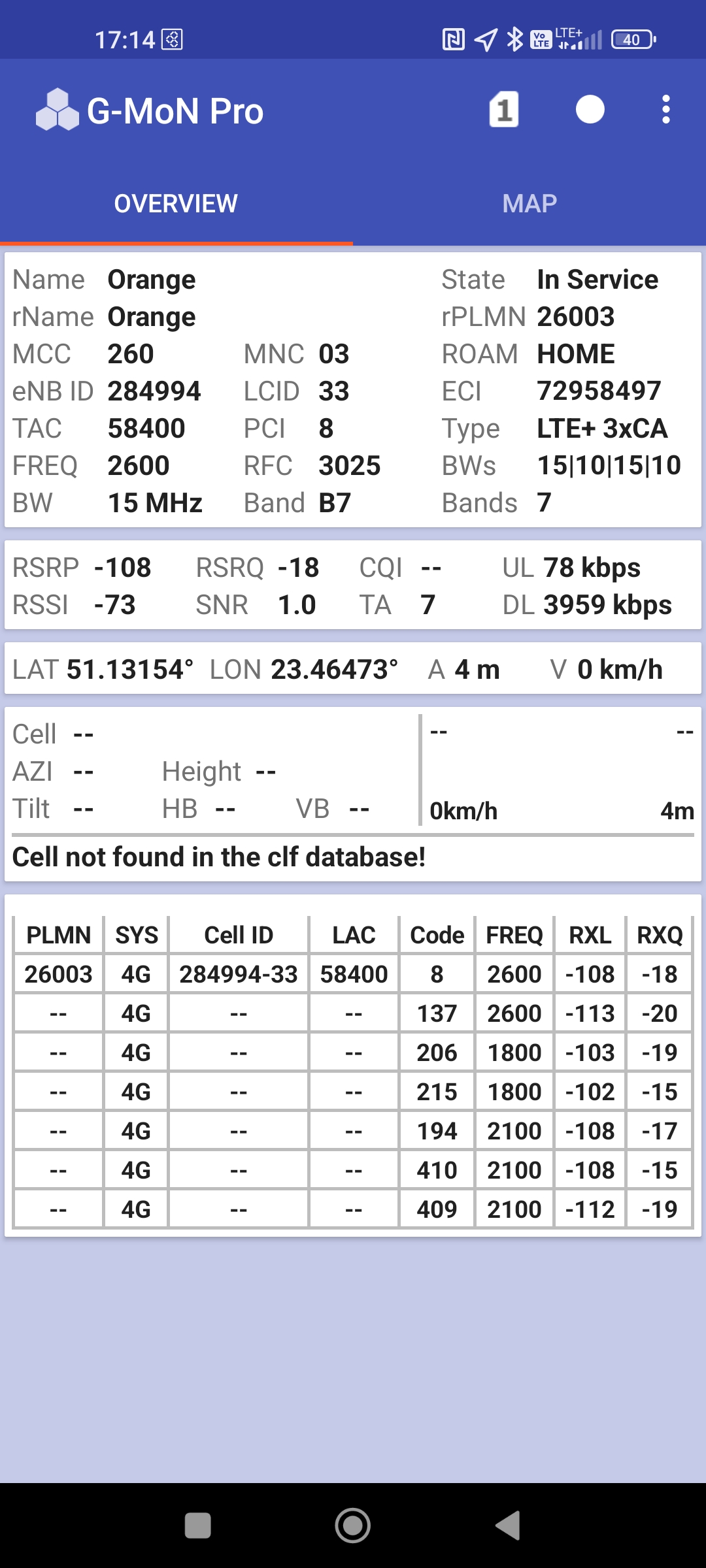
Task: Go to the home screen
Action: click(x=352, y=1526)
